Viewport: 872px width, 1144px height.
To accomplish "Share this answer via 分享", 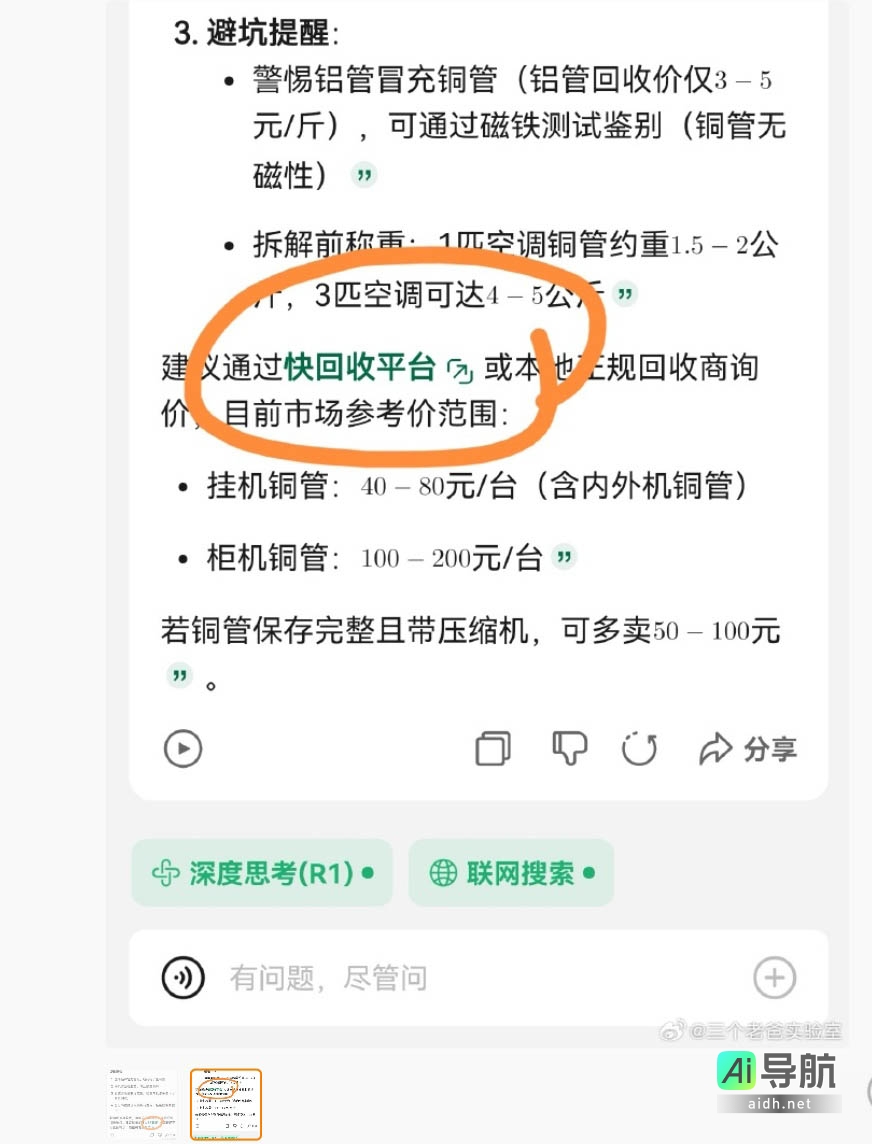I will (747, 749).
